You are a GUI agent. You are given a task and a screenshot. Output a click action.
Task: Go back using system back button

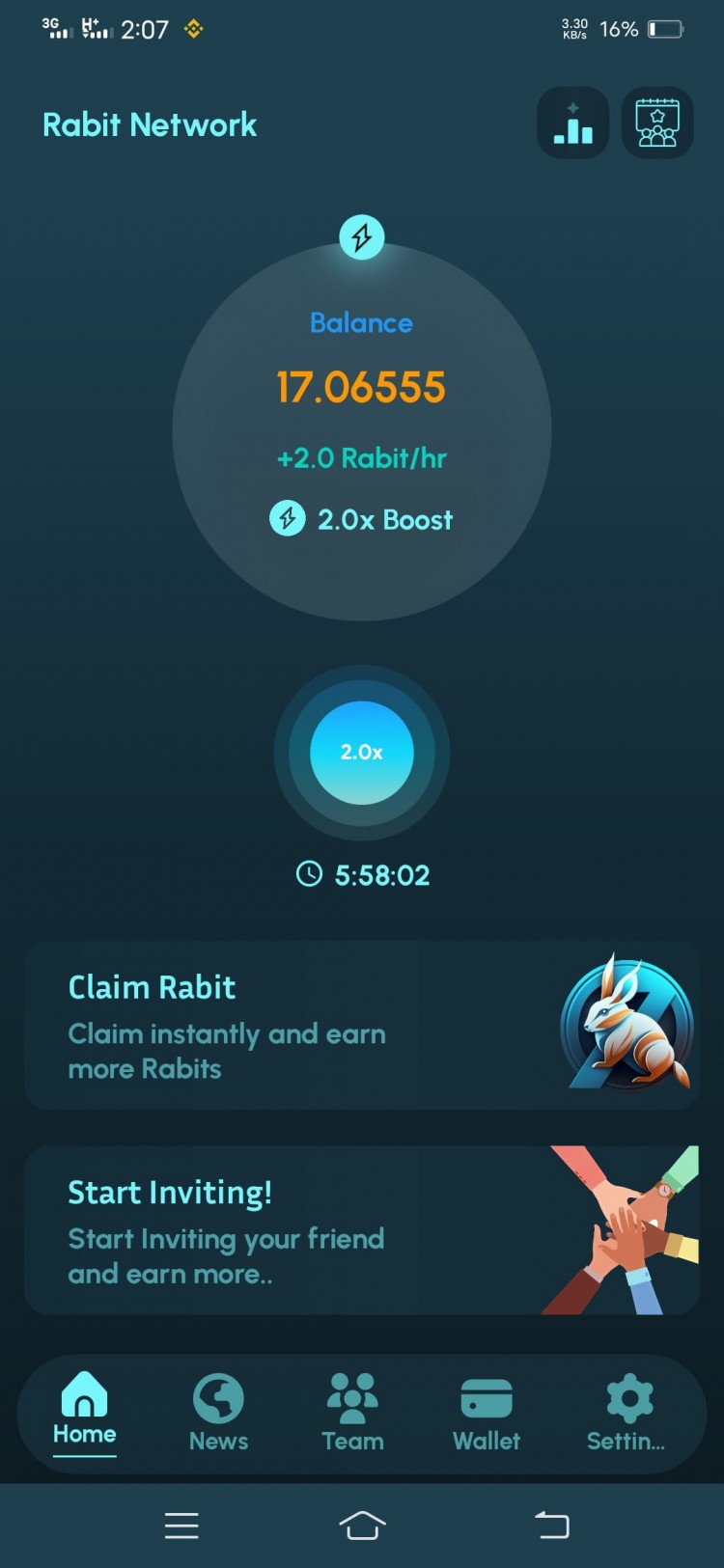click(x=551, y=1525)
